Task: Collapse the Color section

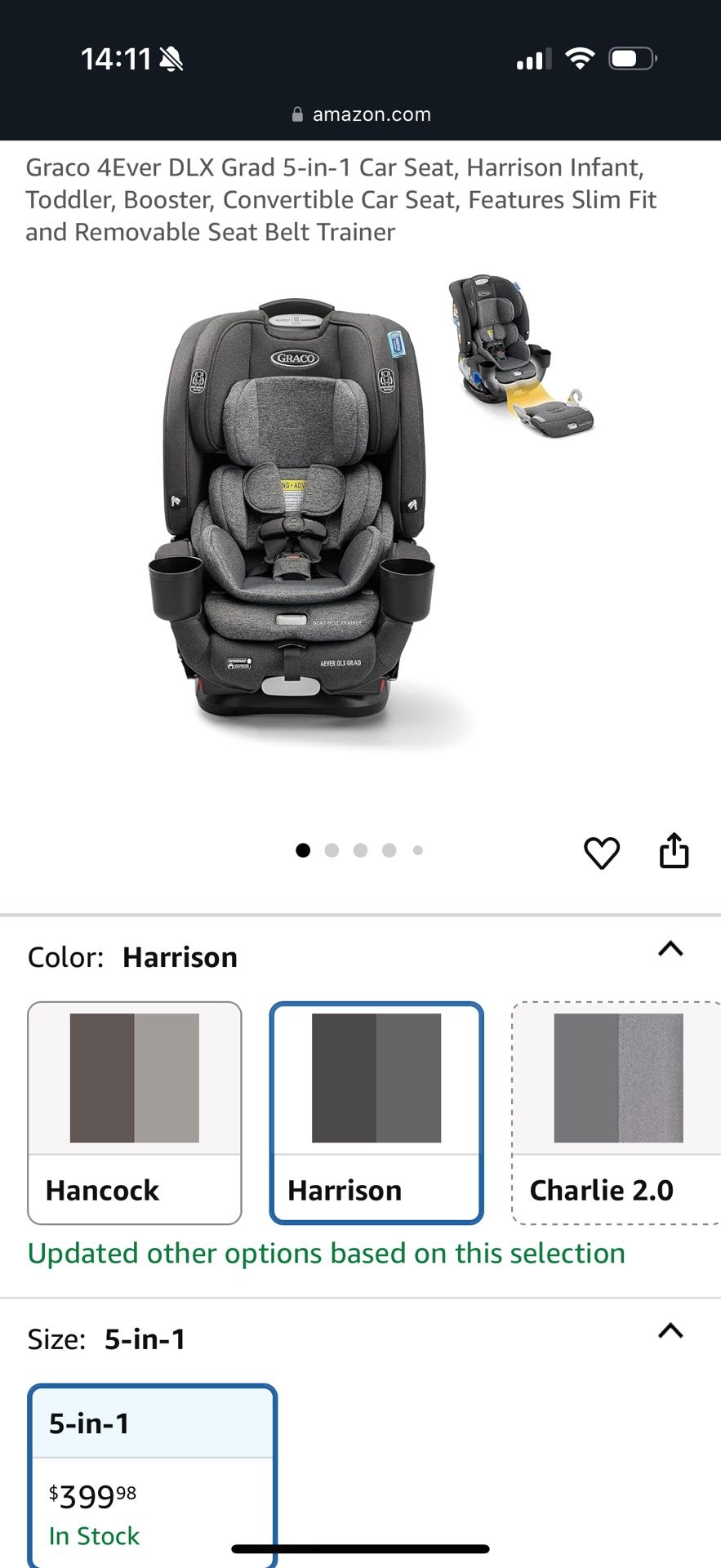Action: click(x=670, y=949)
